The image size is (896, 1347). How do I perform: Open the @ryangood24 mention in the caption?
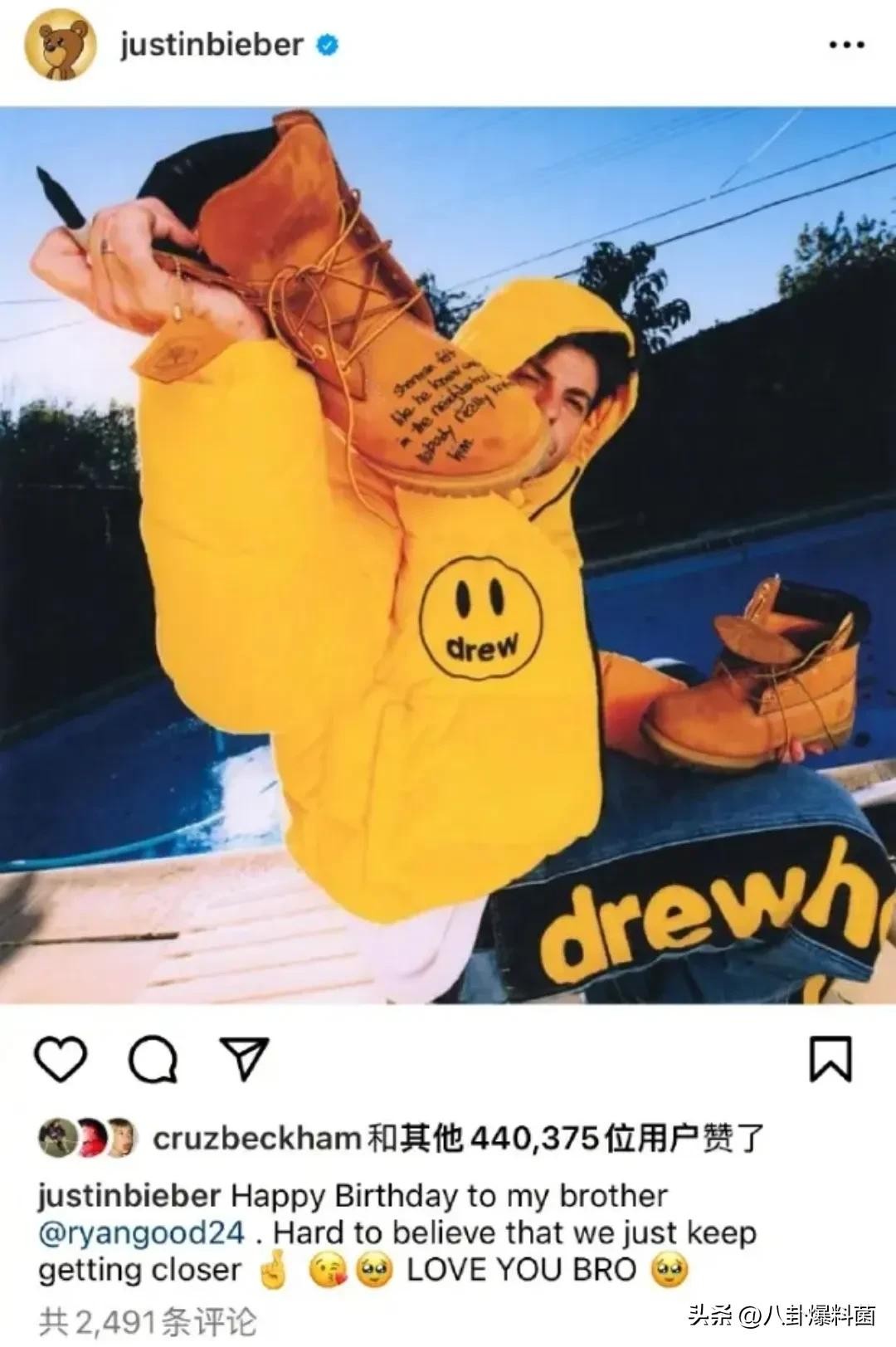(141, 1232)
